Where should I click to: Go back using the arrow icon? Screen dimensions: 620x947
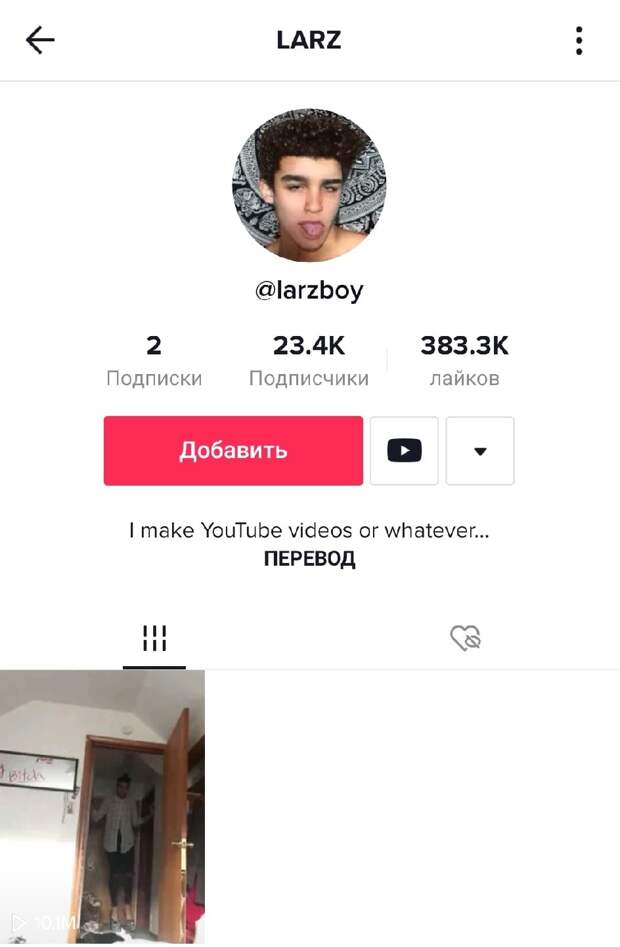tap(40, 40)
